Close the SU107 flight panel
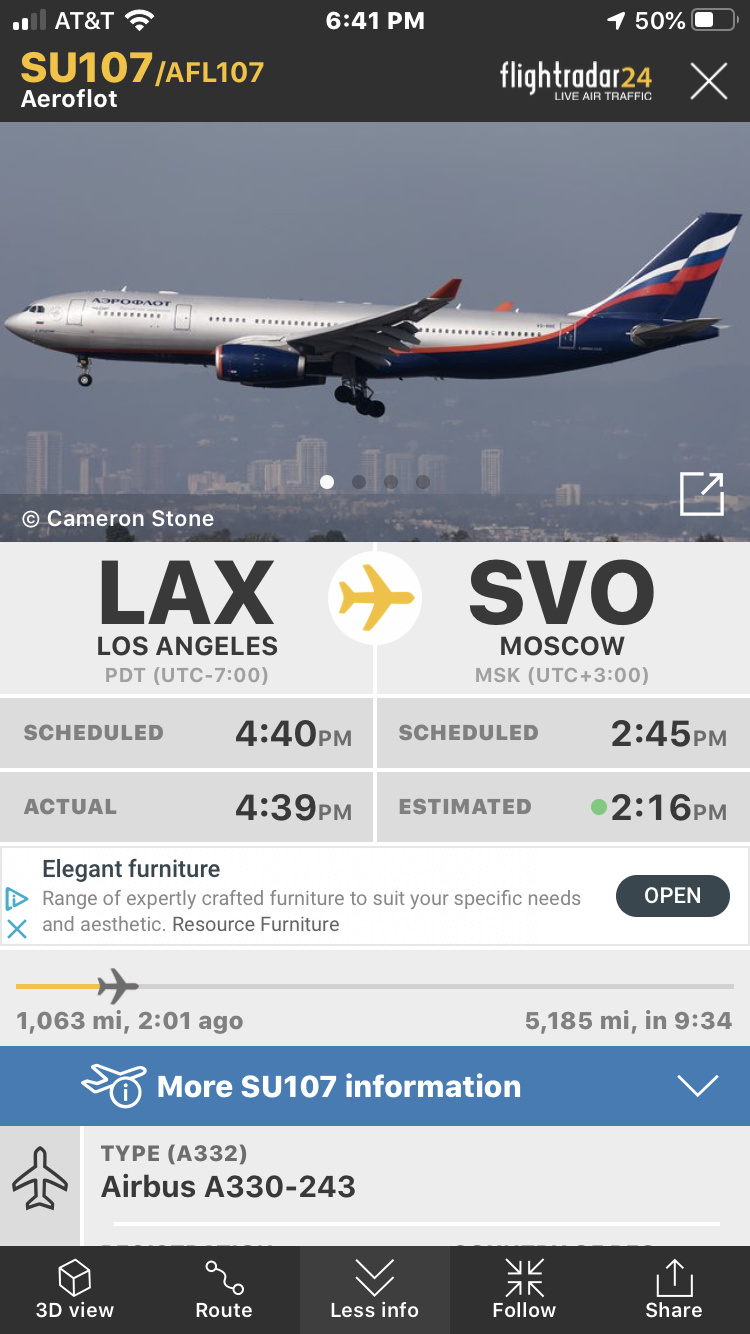Screen dimensions: 750x1334 tap(708, 81)
